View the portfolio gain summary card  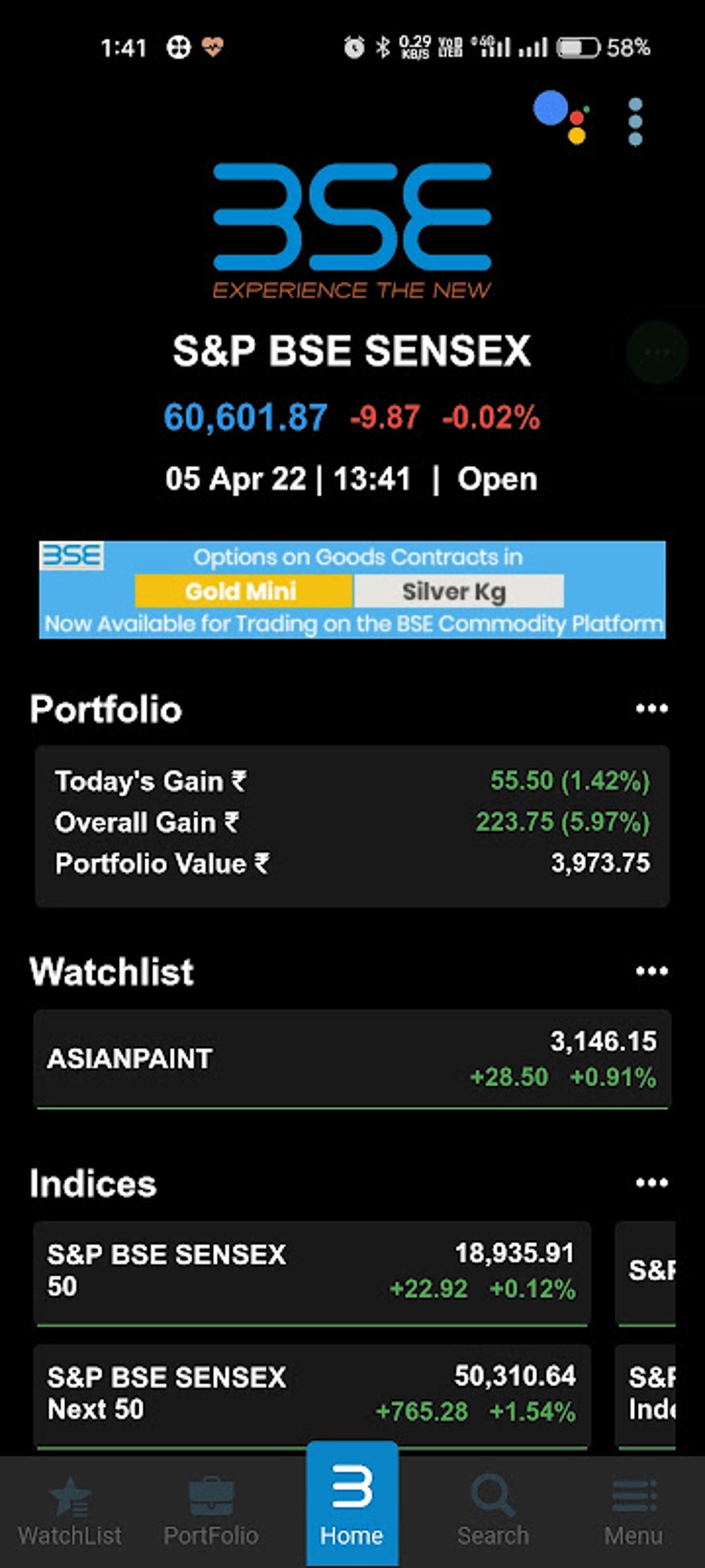352,825
